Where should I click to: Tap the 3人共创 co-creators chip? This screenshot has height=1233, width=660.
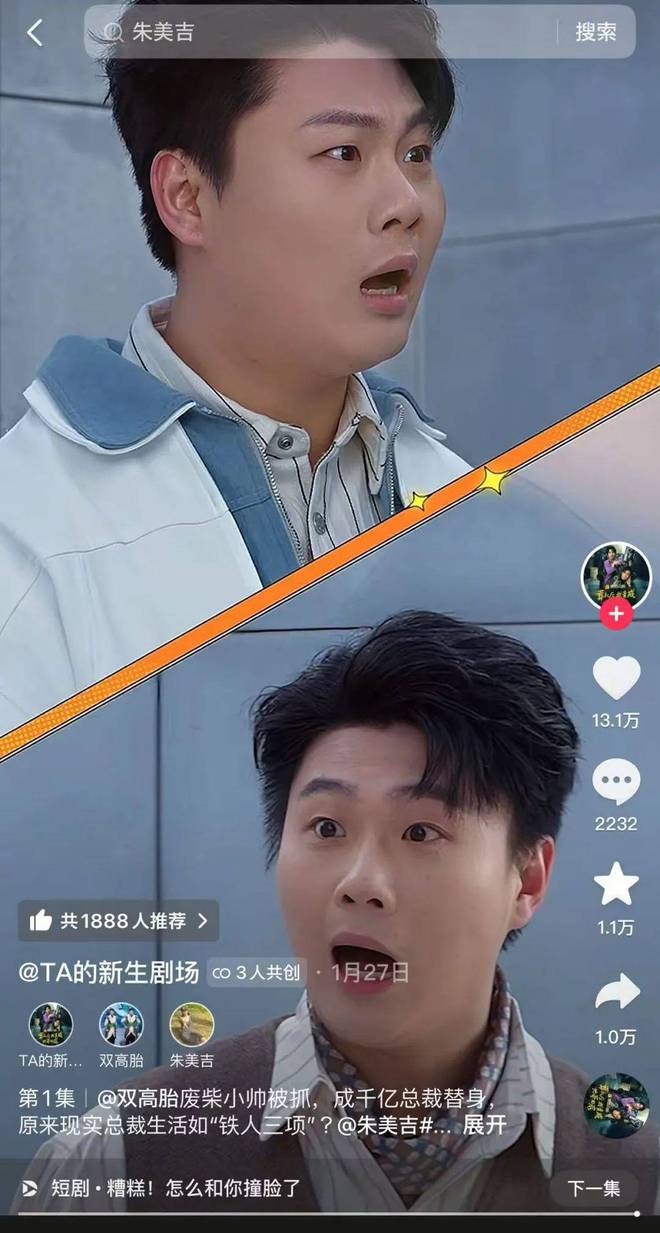point(256,972)
